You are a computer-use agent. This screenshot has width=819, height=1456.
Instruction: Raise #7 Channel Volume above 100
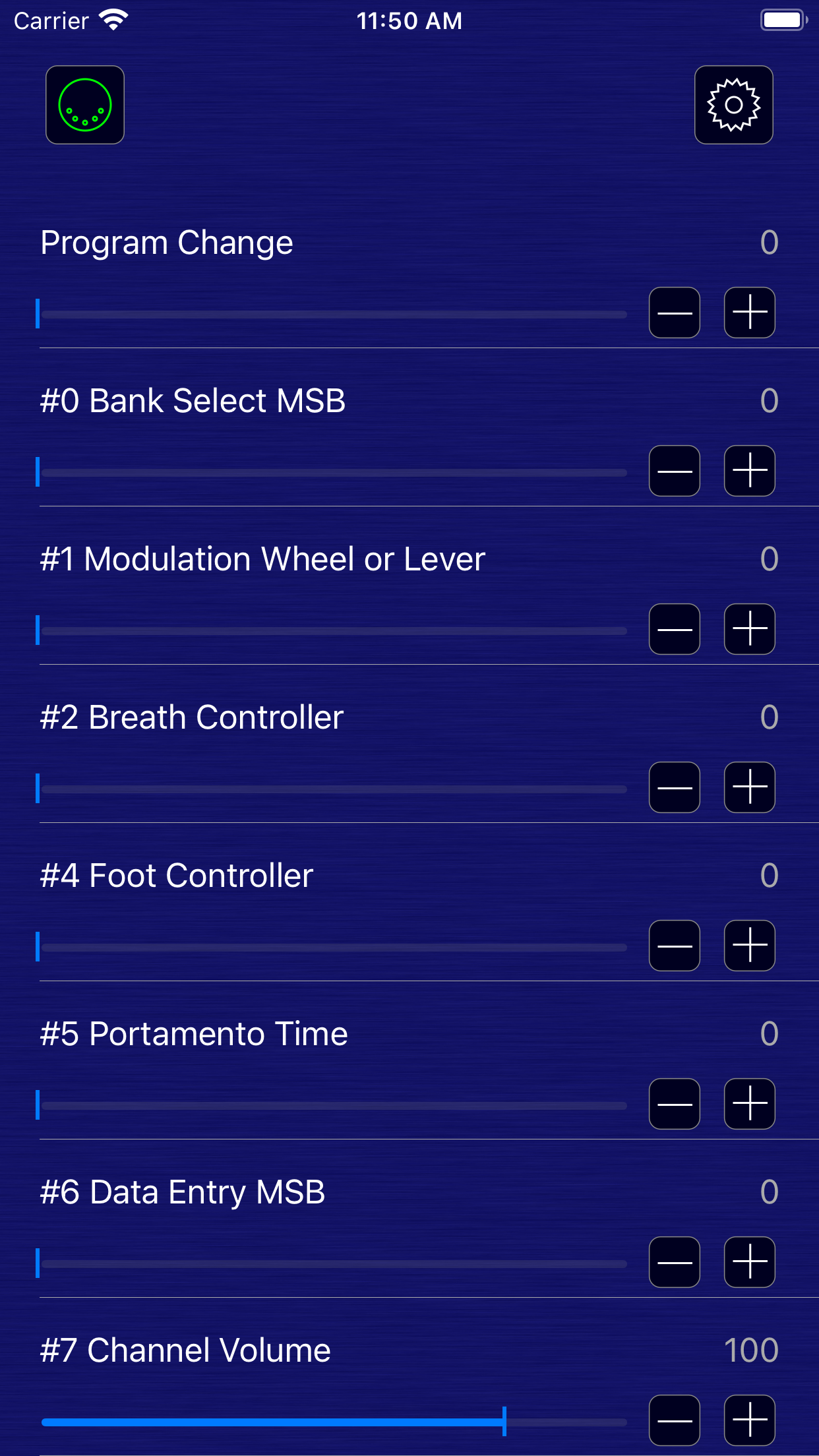point(750,1420)
